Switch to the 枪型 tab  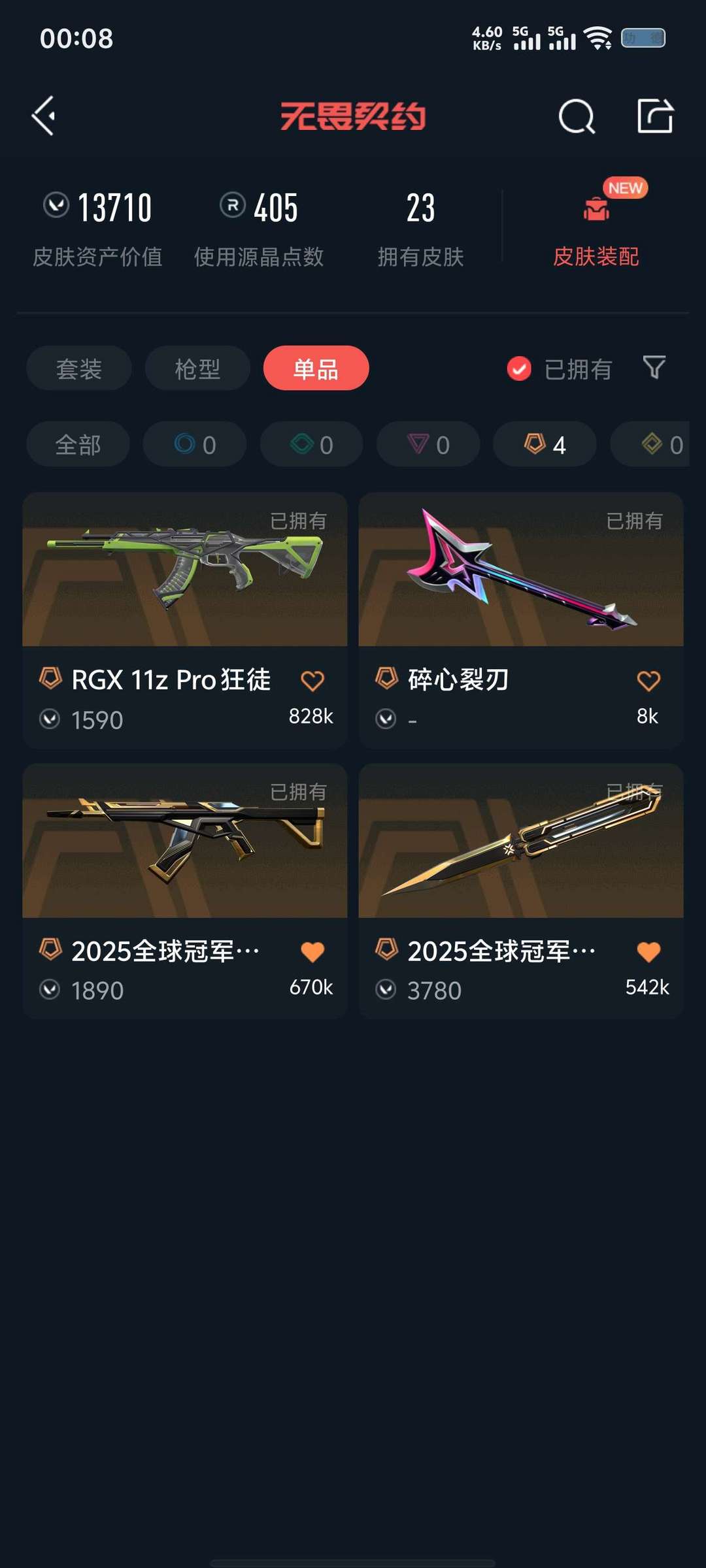pos(197,368)
